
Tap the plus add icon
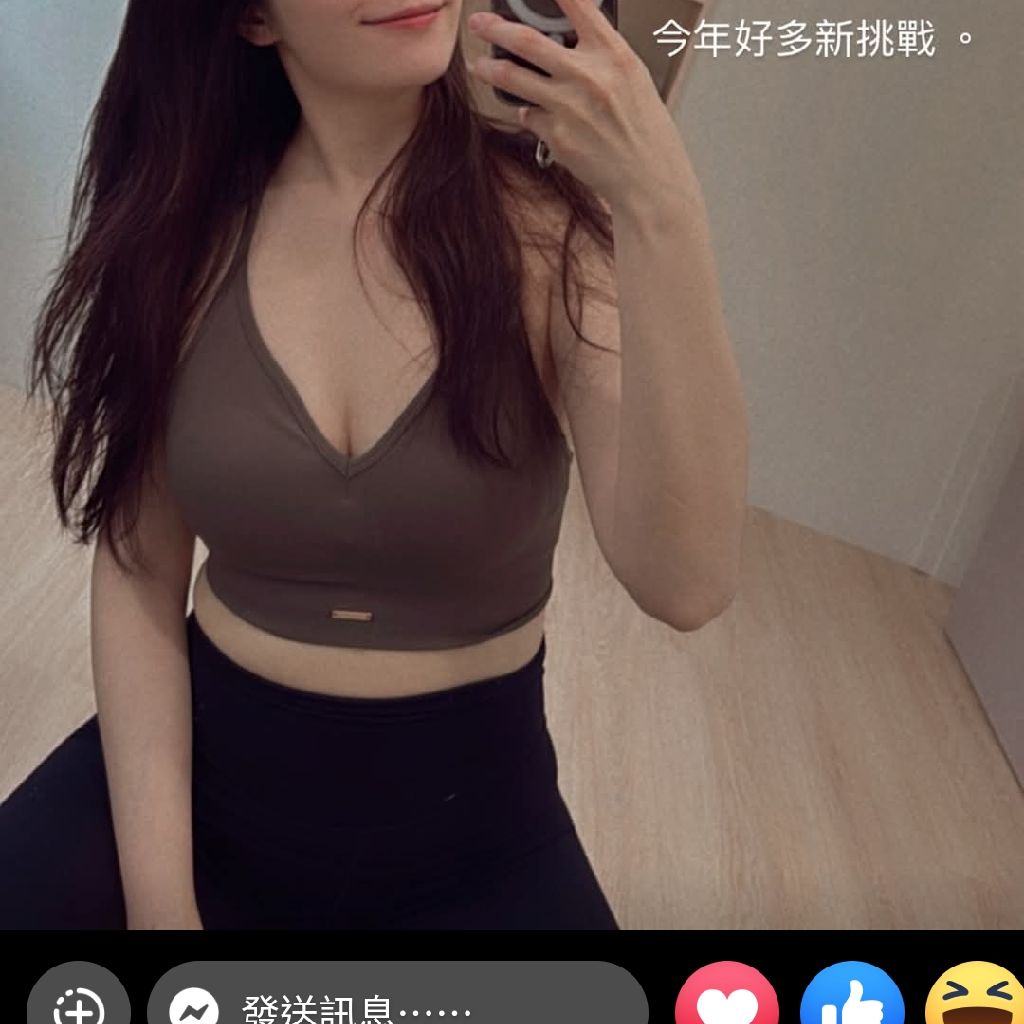point(78,1003)
